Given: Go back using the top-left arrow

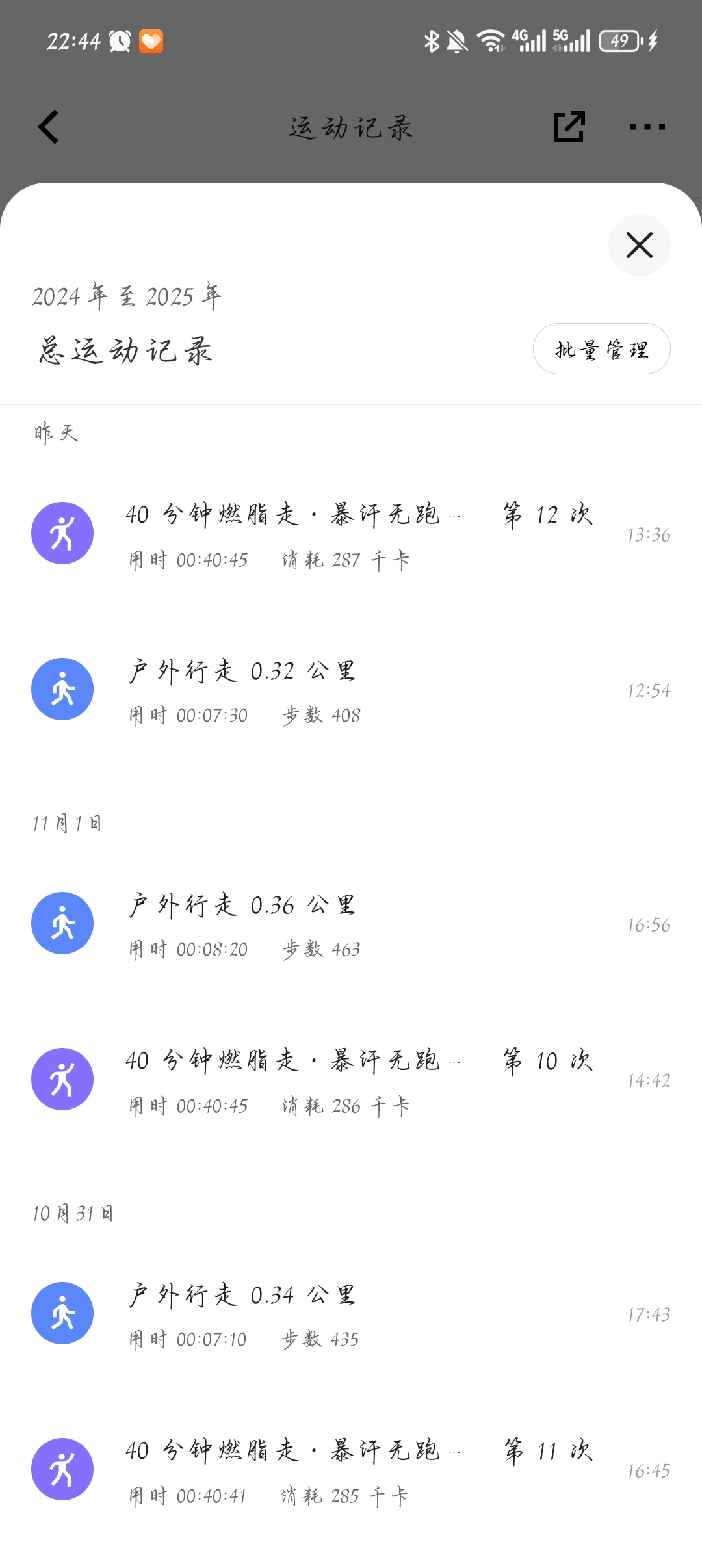Looking at the screenshot, I should [49, 127].
